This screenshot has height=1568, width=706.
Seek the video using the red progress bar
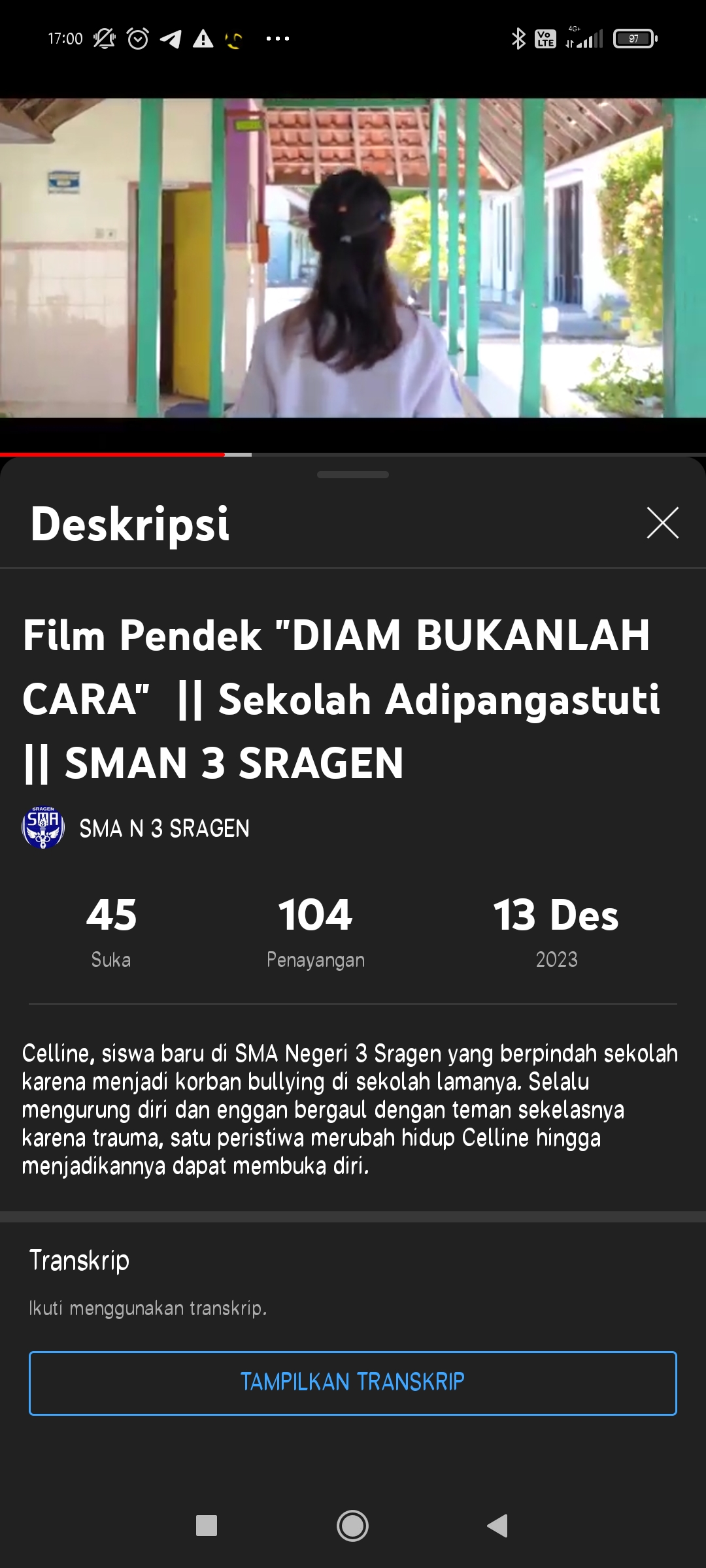coord(224,454)
